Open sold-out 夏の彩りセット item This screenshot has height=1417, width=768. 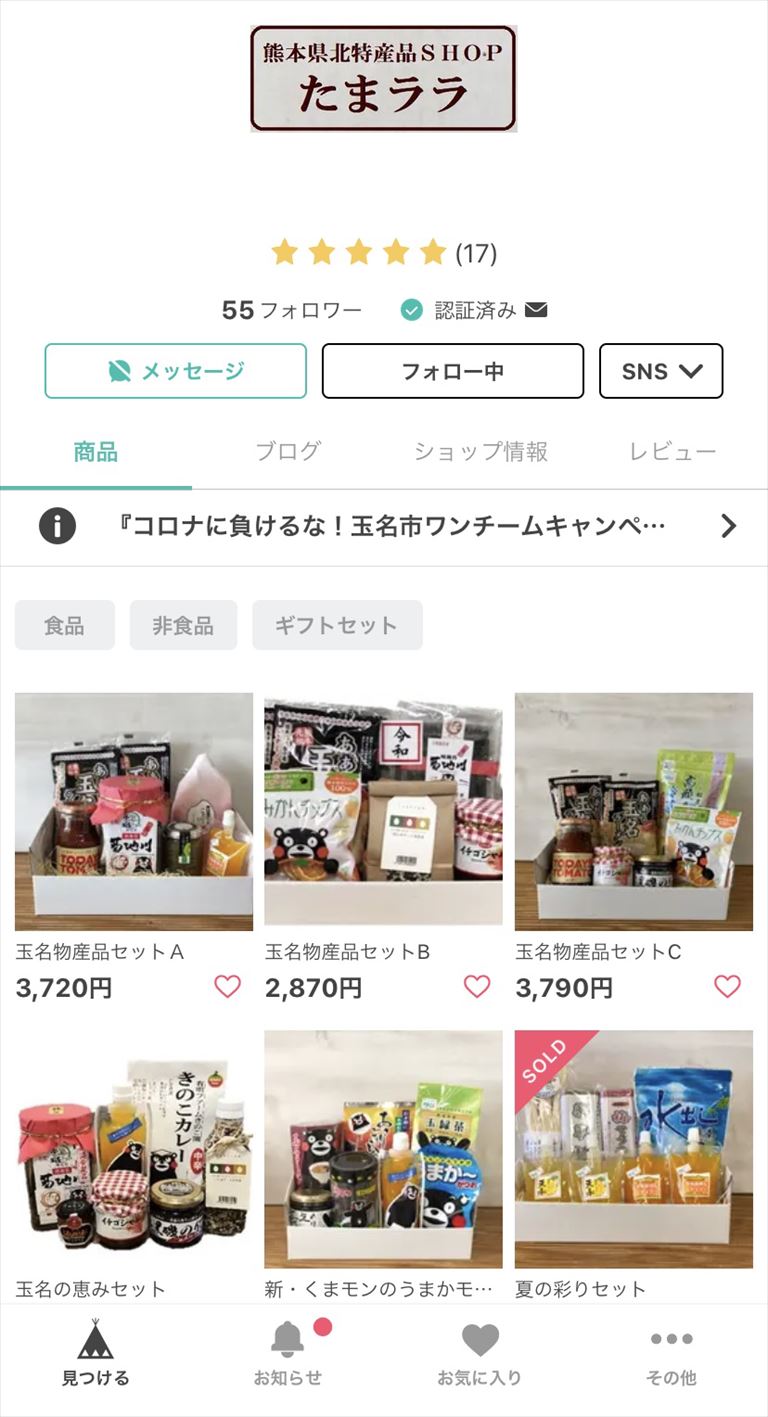click(x=633, y=1150)
